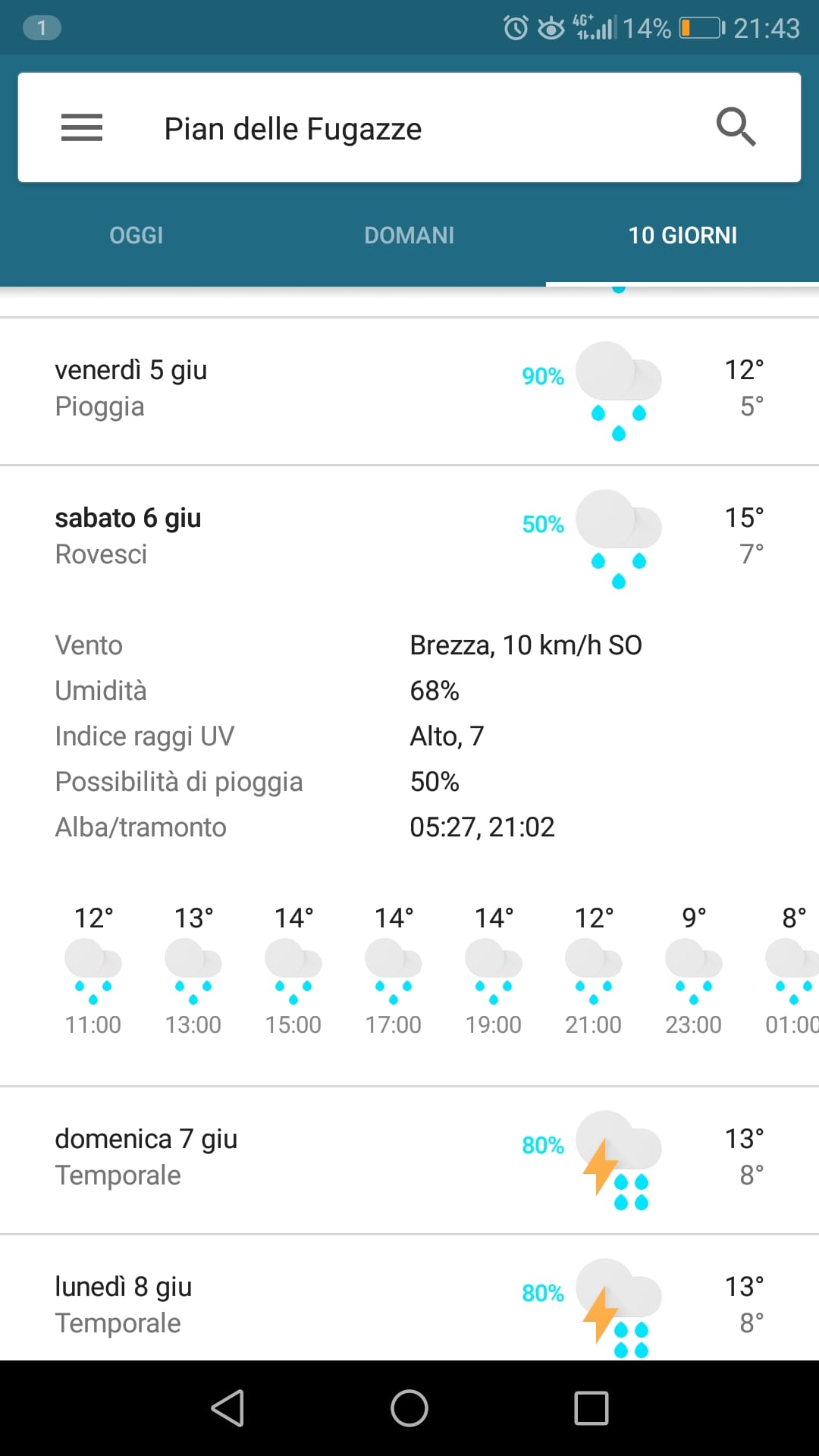Switch to the OGGI tab
Screen dimensions: 819x1456
click(x=136, y=235)
